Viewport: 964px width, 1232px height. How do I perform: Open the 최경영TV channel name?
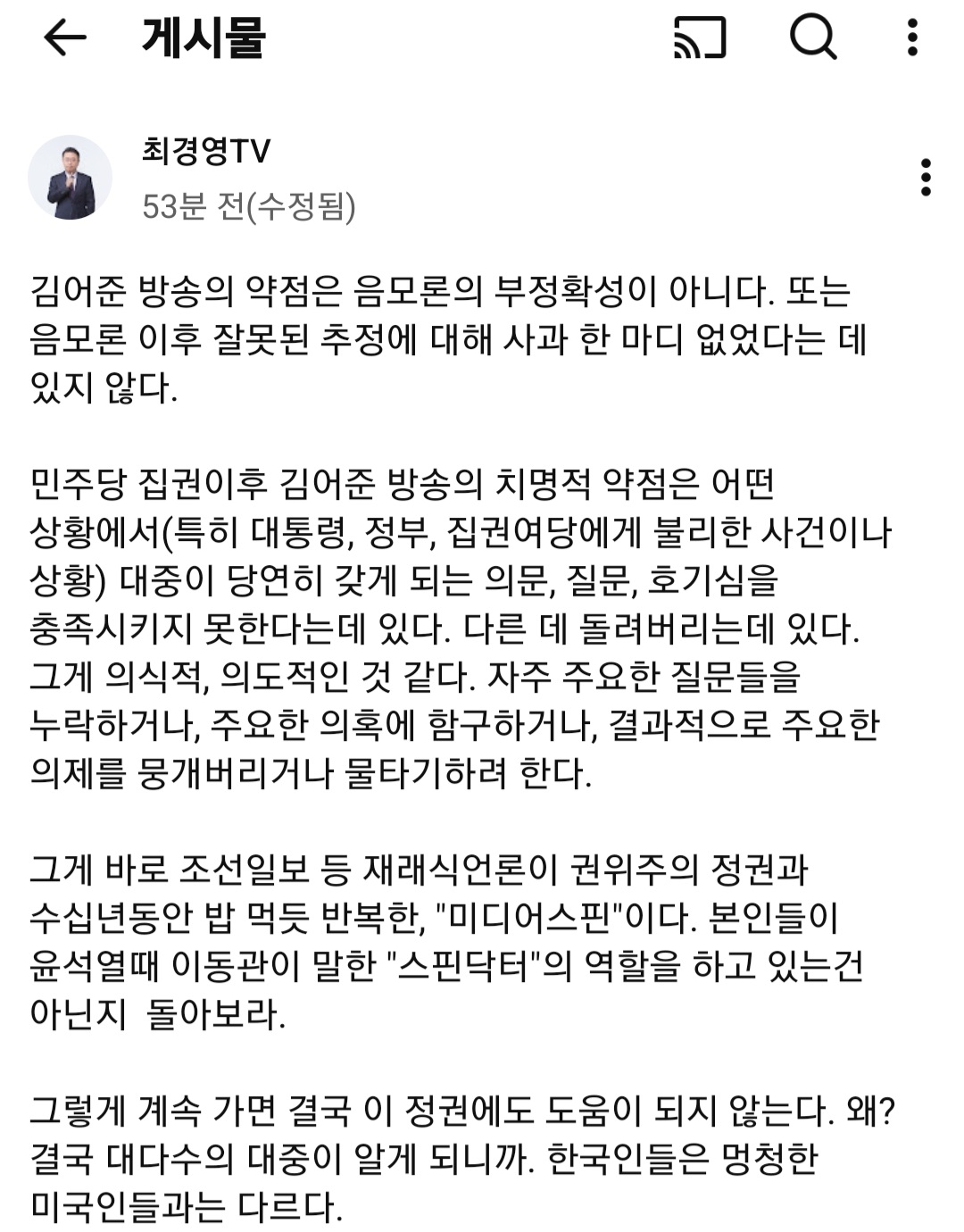click(x=206, y=151)
